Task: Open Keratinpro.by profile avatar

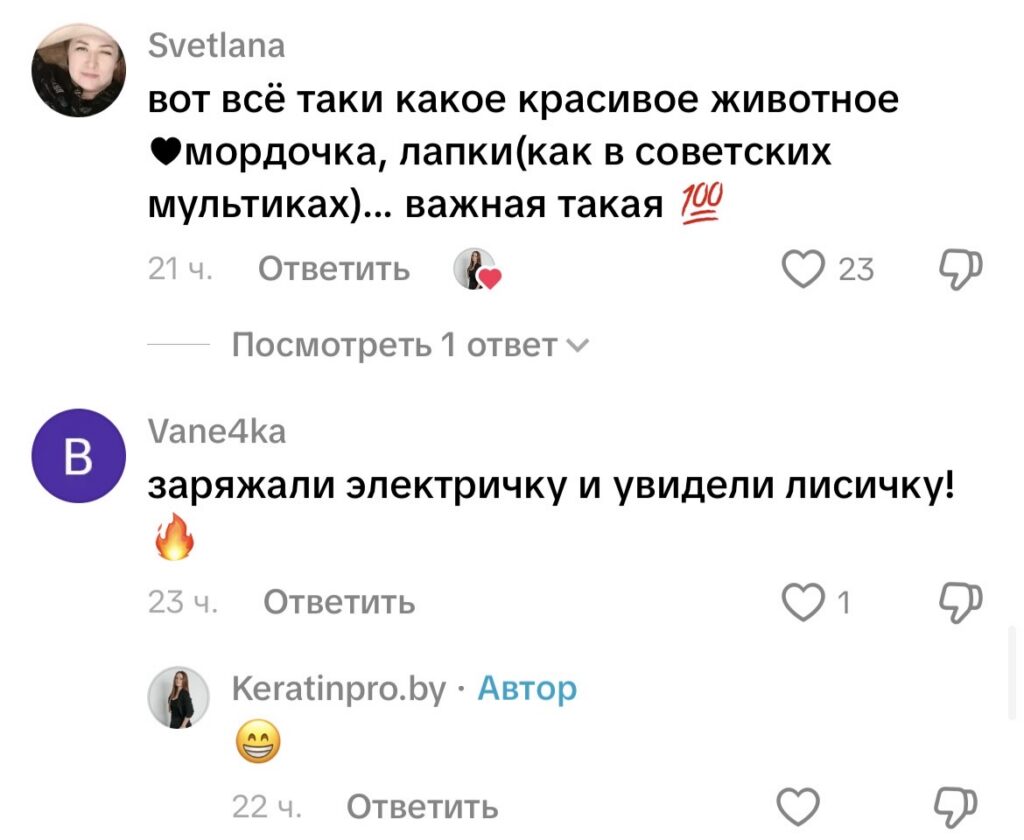Action: tap(179, 697)
